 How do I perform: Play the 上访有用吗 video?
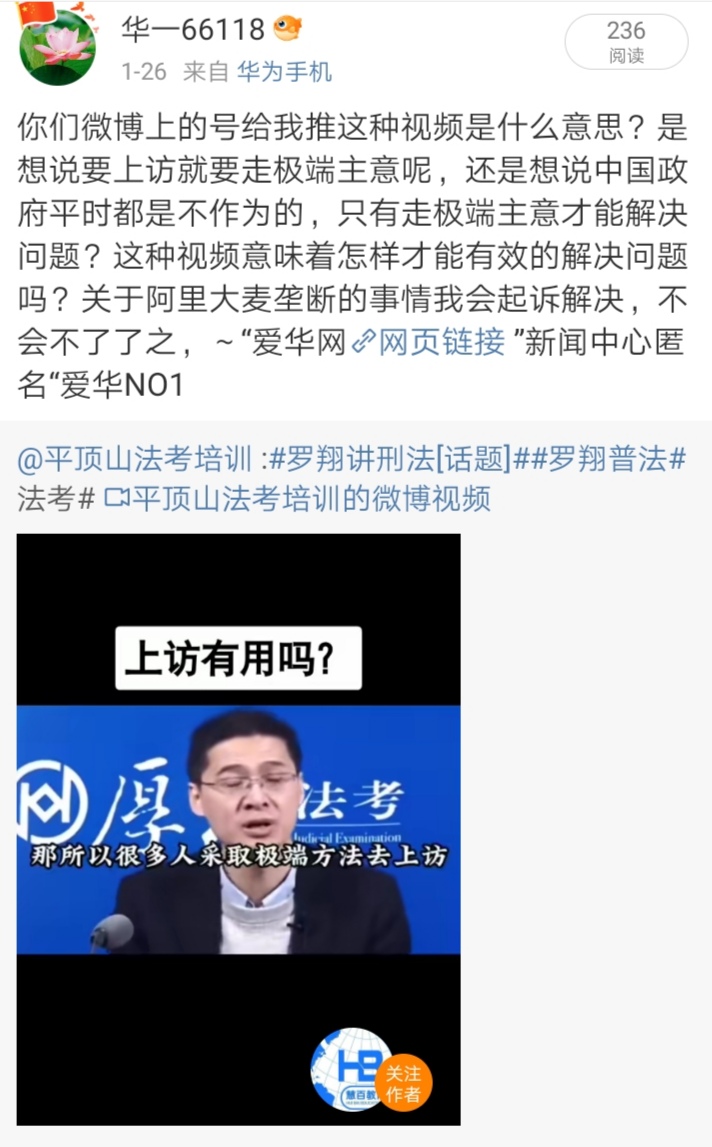[238, 829]
